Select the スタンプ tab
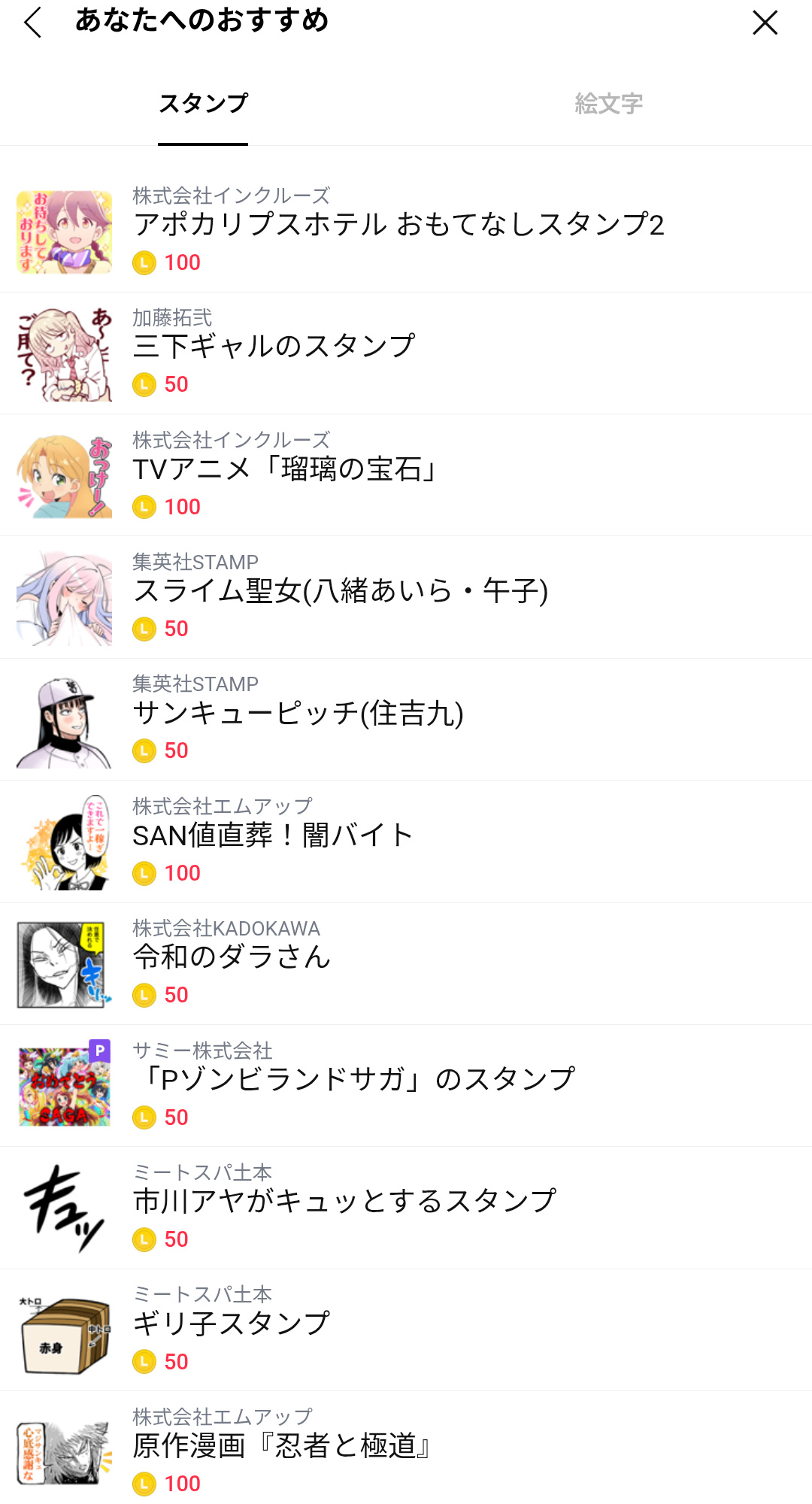 [x=203, y=104]
